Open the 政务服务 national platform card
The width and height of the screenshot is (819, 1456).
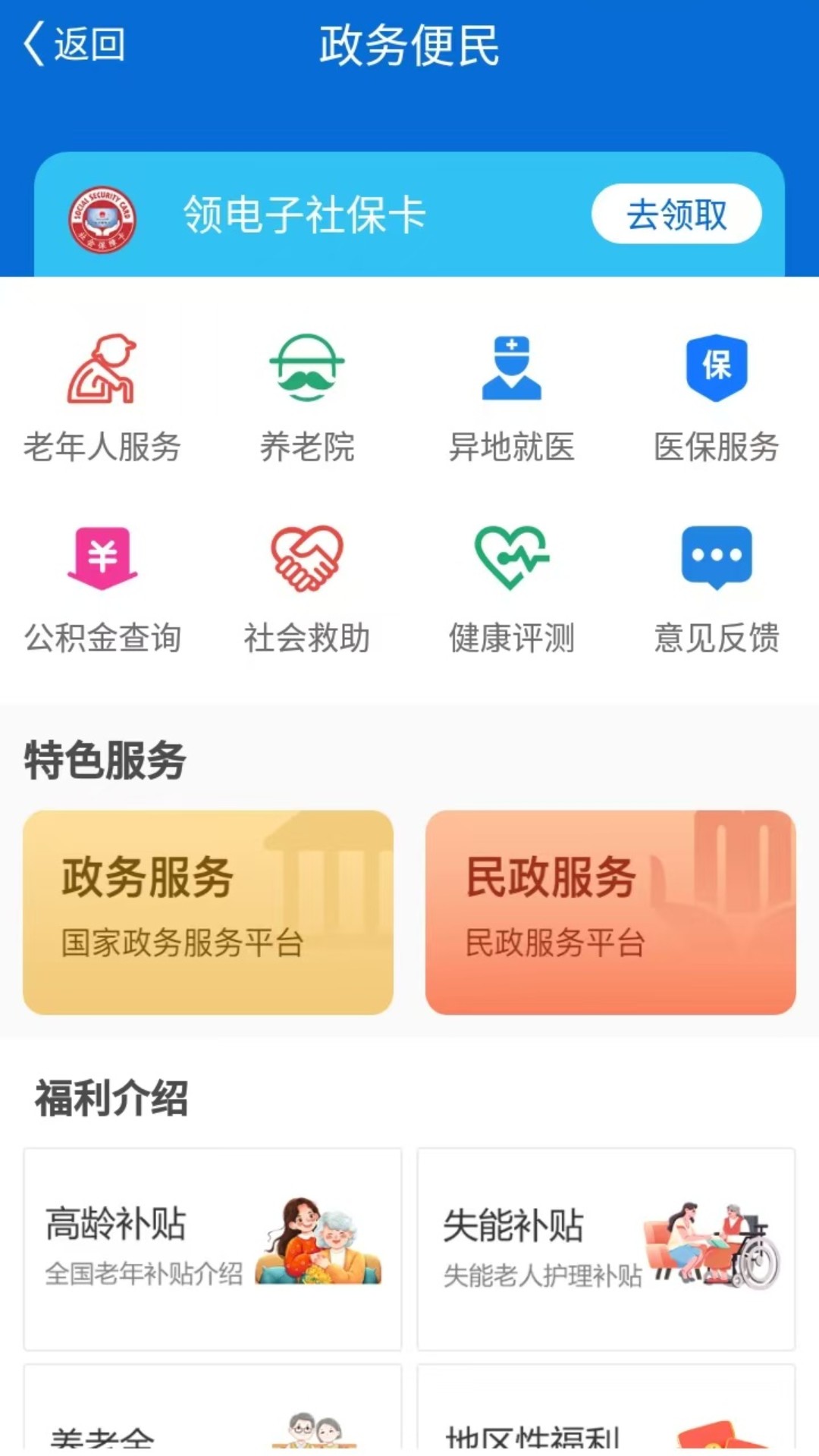click(207, 913)
